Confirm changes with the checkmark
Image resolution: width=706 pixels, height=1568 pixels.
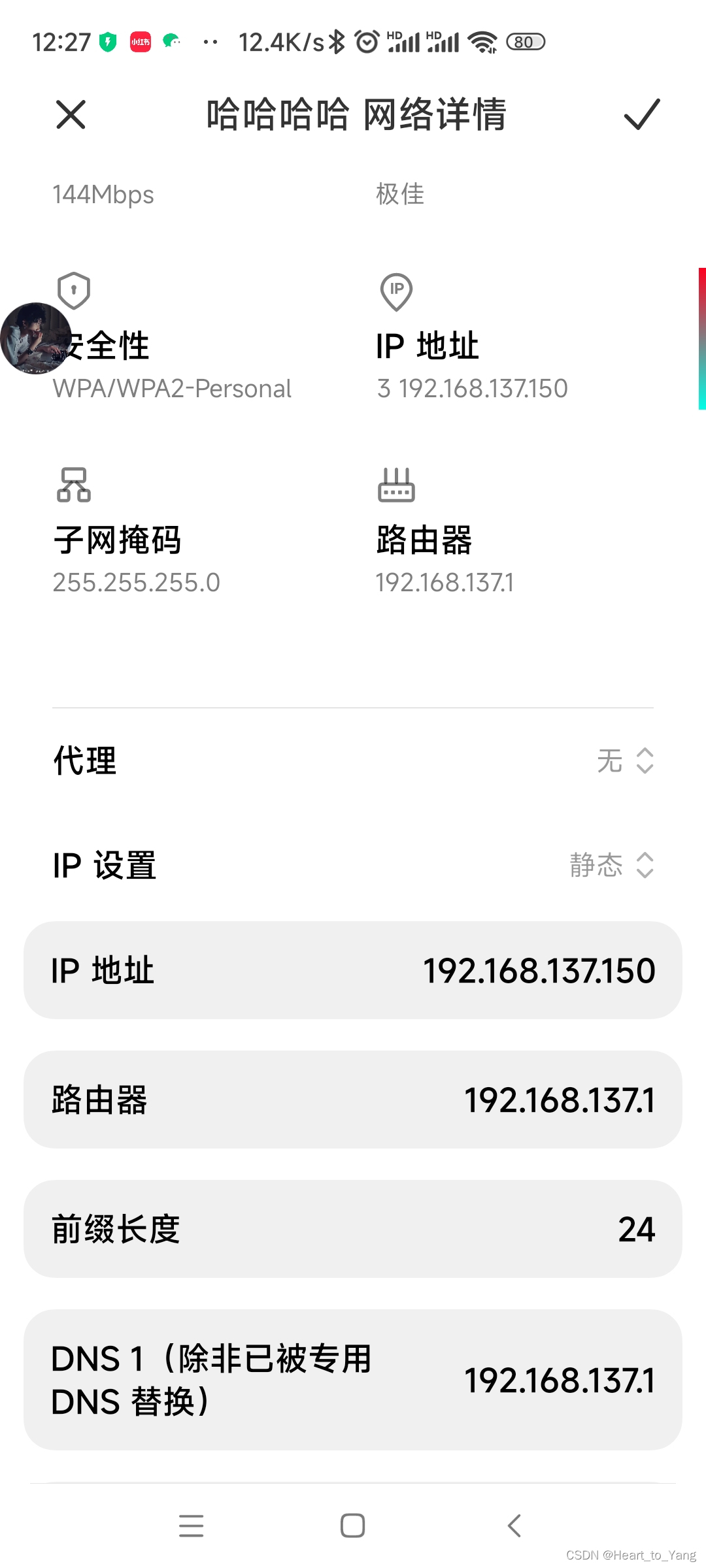(641, 115)
